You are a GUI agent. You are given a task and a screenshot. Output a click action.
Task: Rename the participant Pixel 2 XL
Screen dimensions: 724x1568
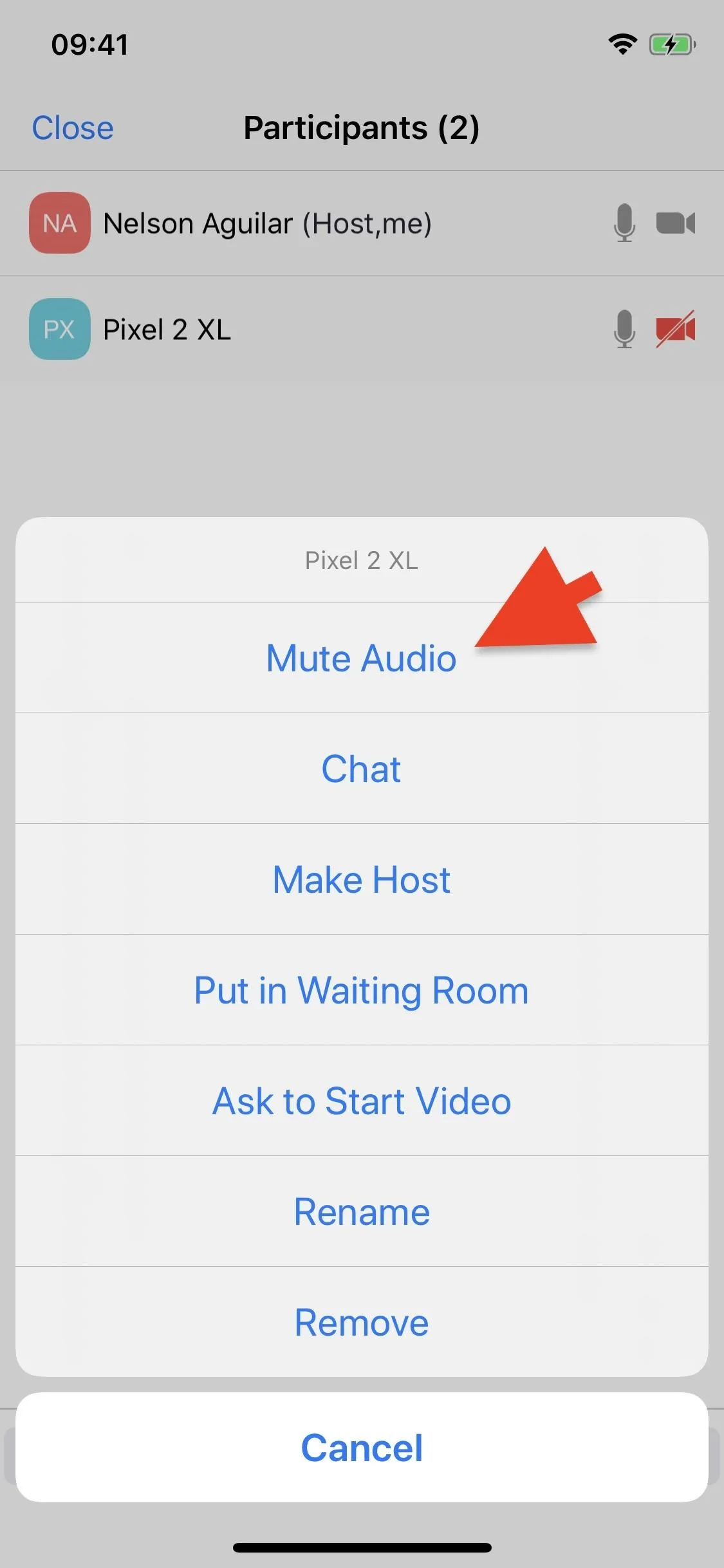[362, 1211]
